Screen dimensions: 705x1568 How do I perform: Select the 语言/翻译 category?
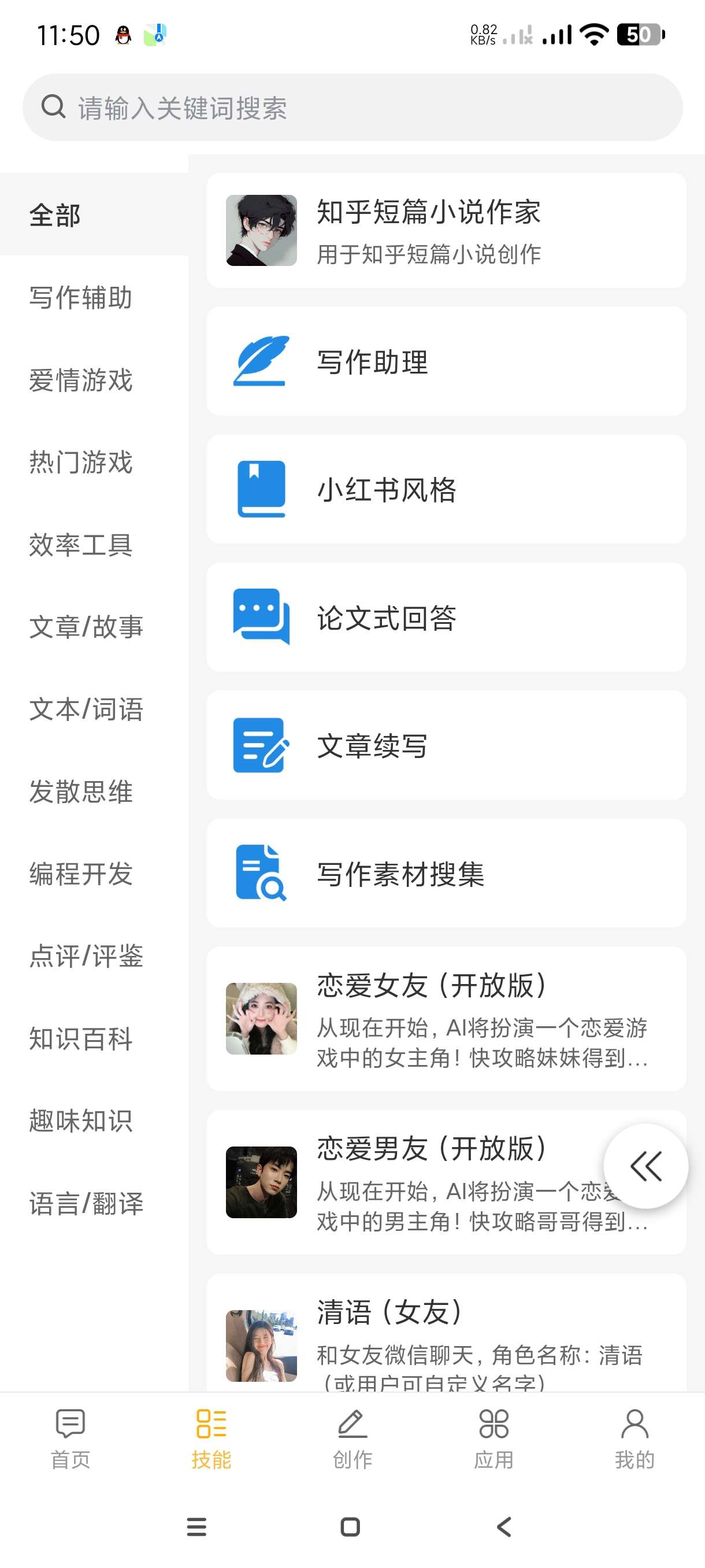click(x=86, y=1203)
